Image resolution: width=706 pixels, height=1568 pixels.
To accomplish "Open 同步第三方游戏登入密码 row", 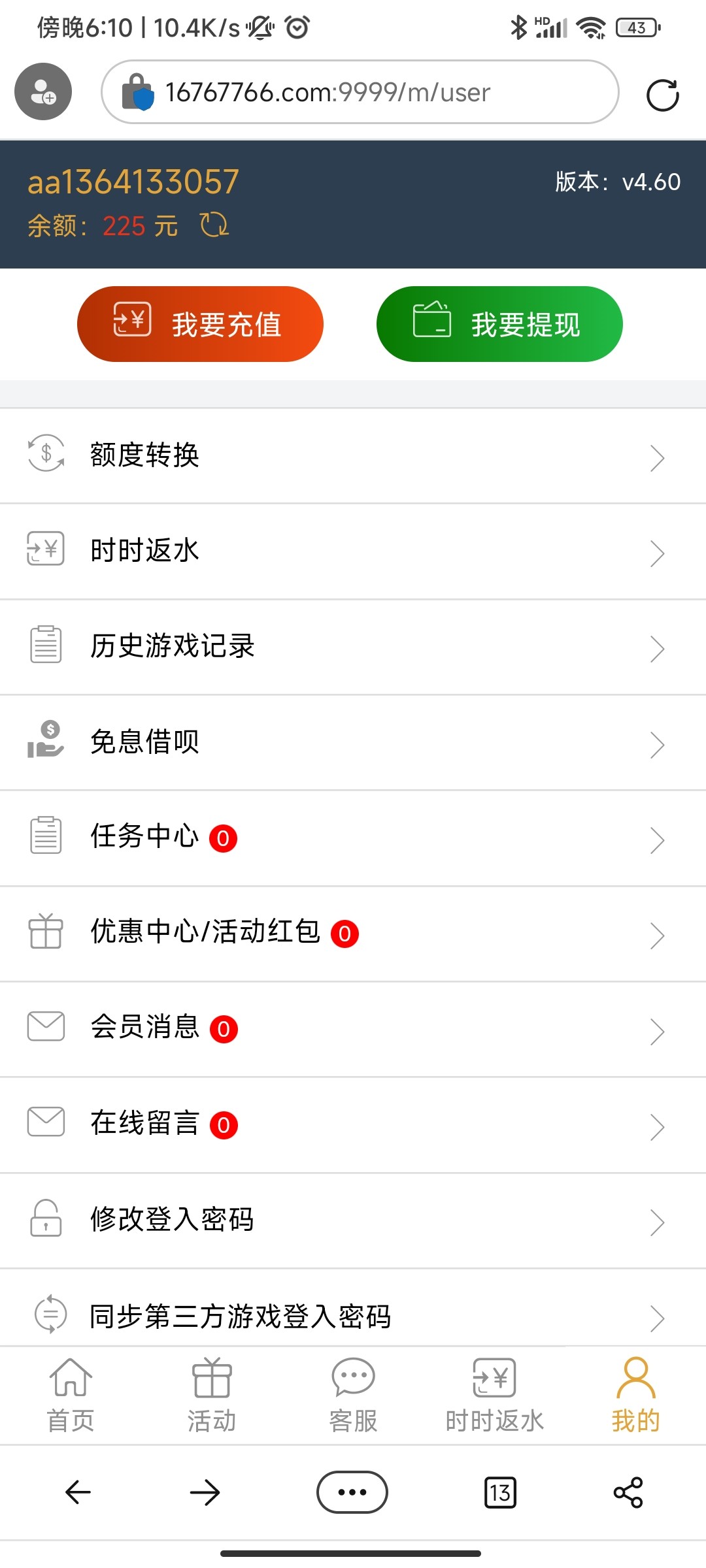I will coord(353,1315).
